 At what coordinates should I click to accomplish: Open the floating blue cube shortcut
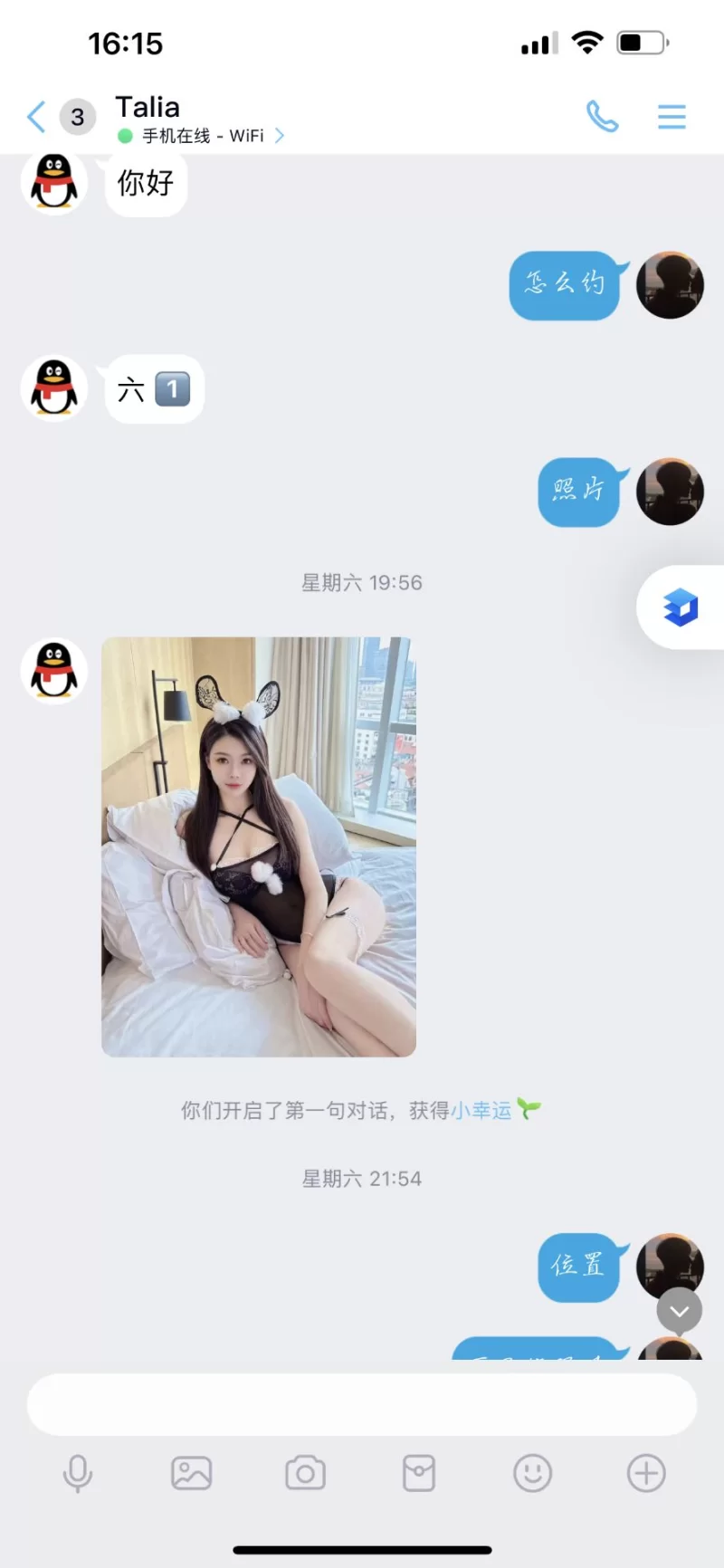(x=681, y=607)
